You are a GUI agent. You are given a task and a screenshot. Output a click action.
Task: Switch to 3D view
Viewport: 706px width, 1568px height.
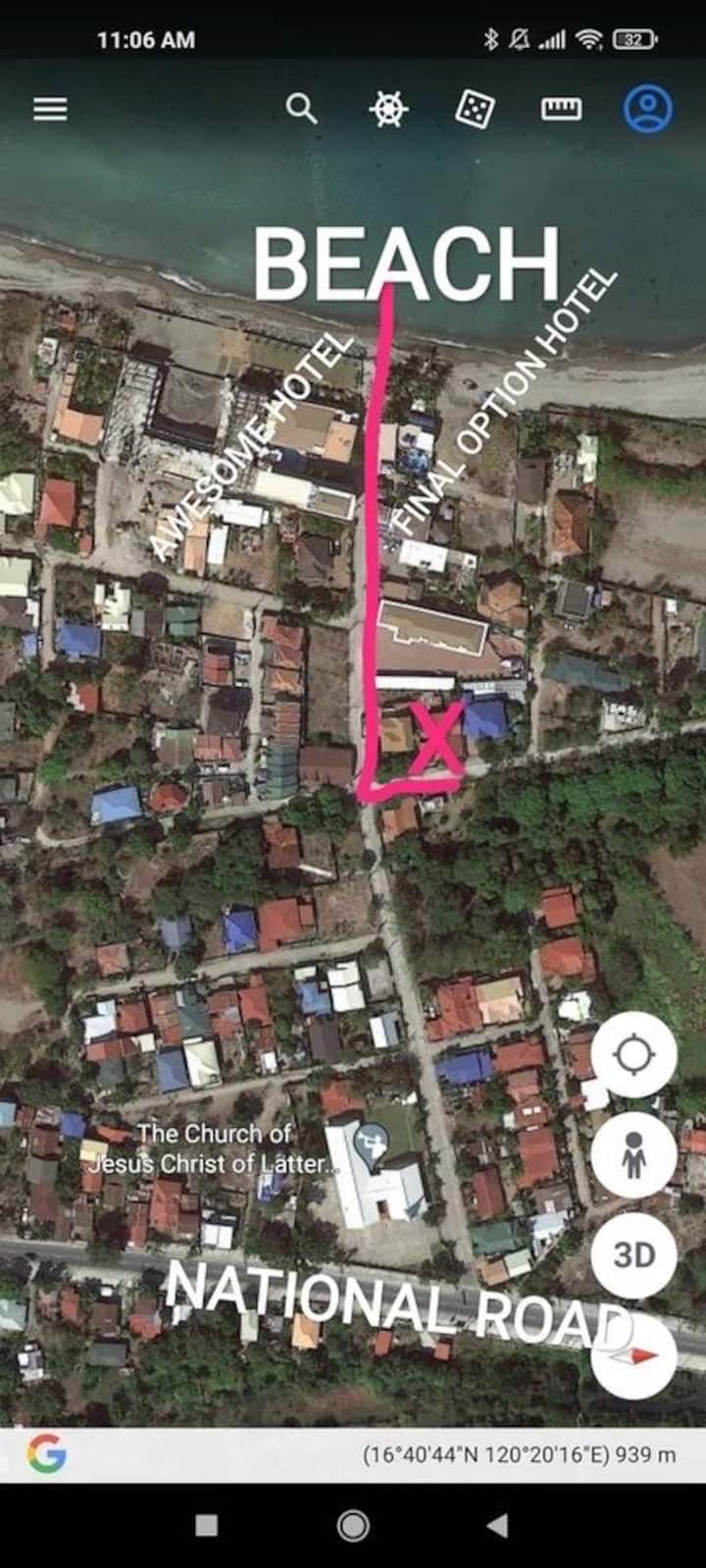point(633,1254)
